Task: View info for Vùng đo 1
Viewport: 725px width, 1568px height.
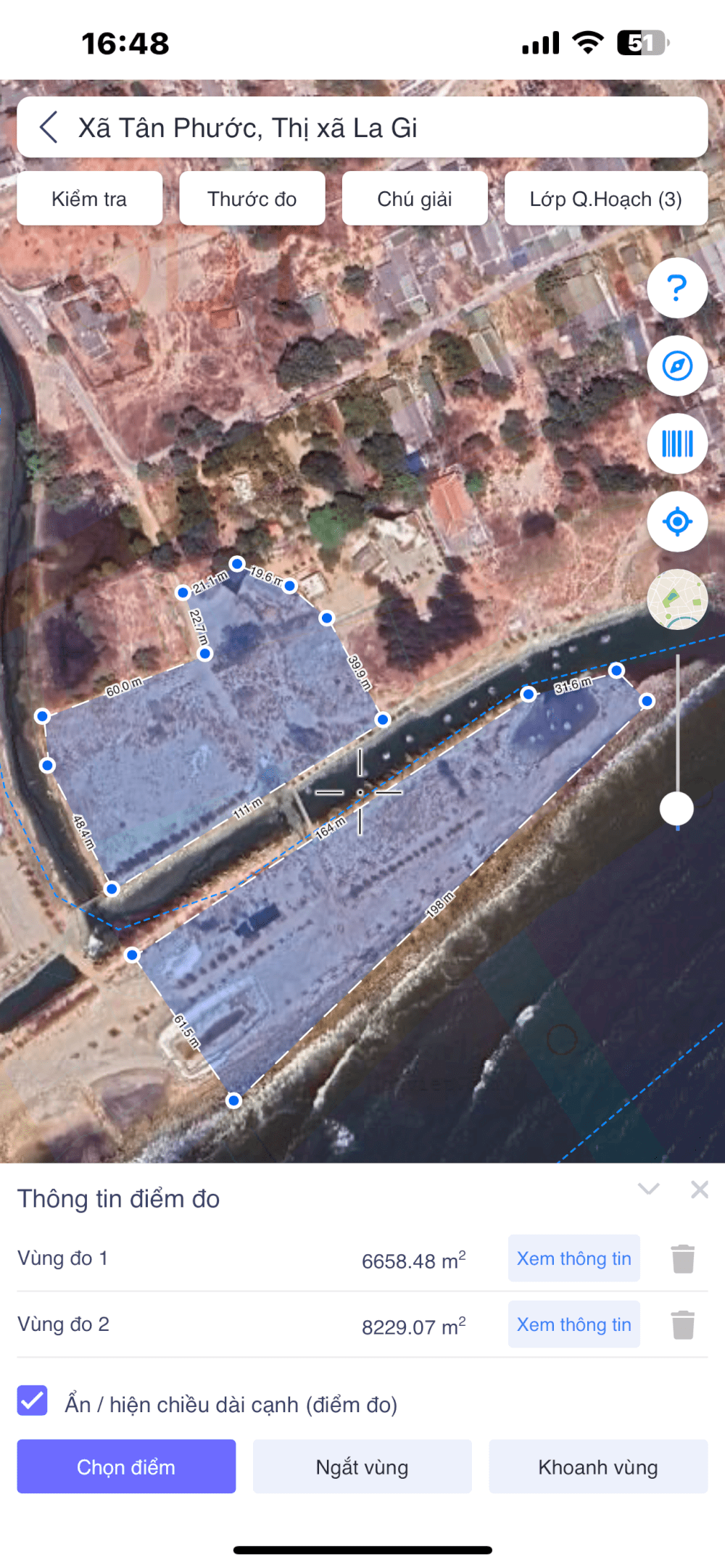Action: 573,1258
